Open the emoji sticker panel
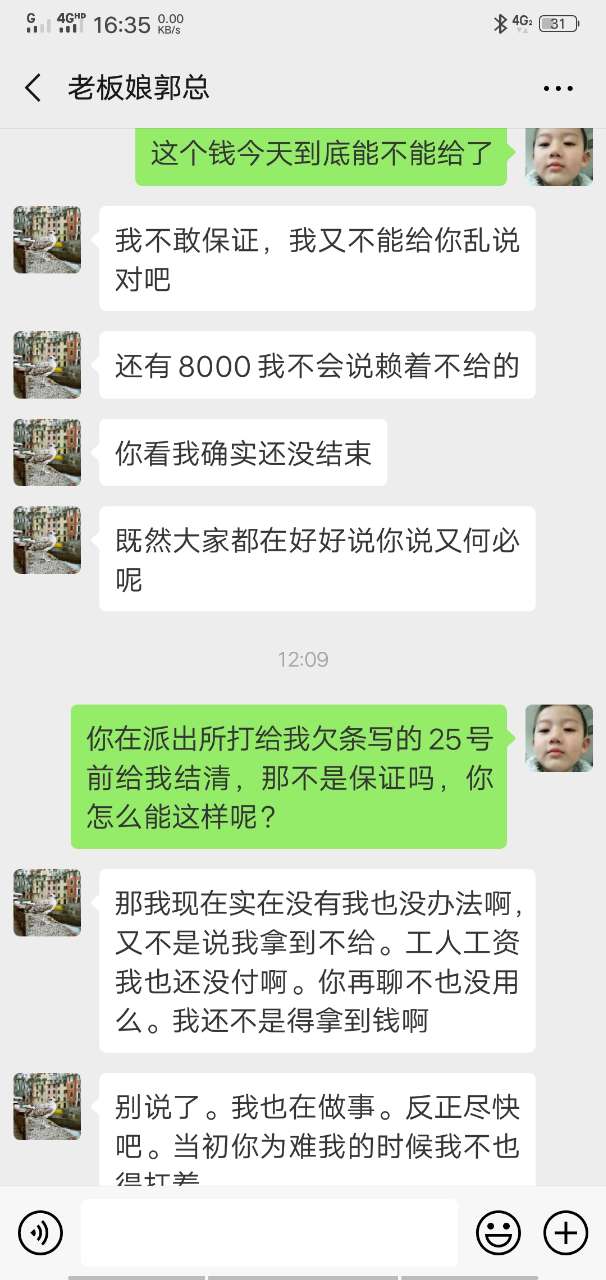 point(497,1232)
